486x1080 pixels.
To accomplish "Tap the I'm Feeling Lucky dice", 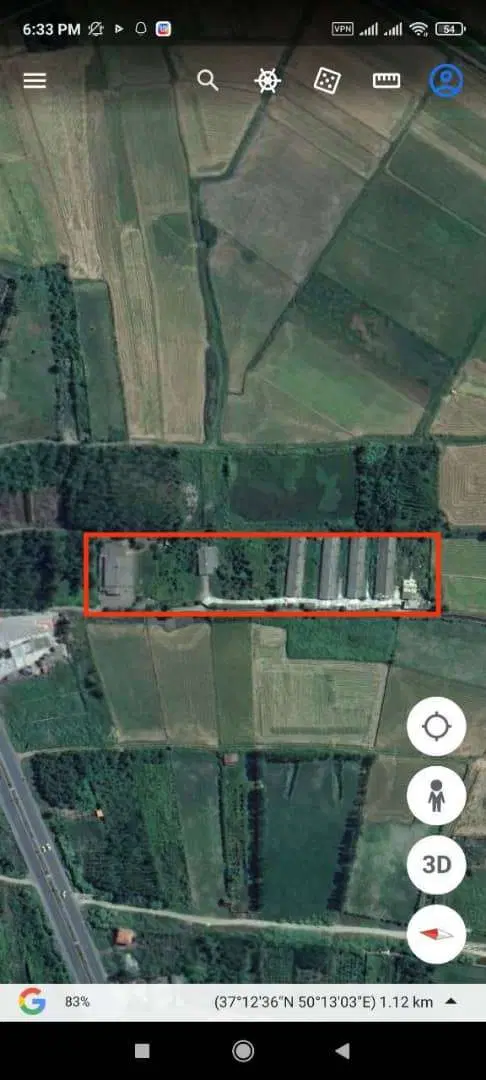I will (x=327, y=81).
